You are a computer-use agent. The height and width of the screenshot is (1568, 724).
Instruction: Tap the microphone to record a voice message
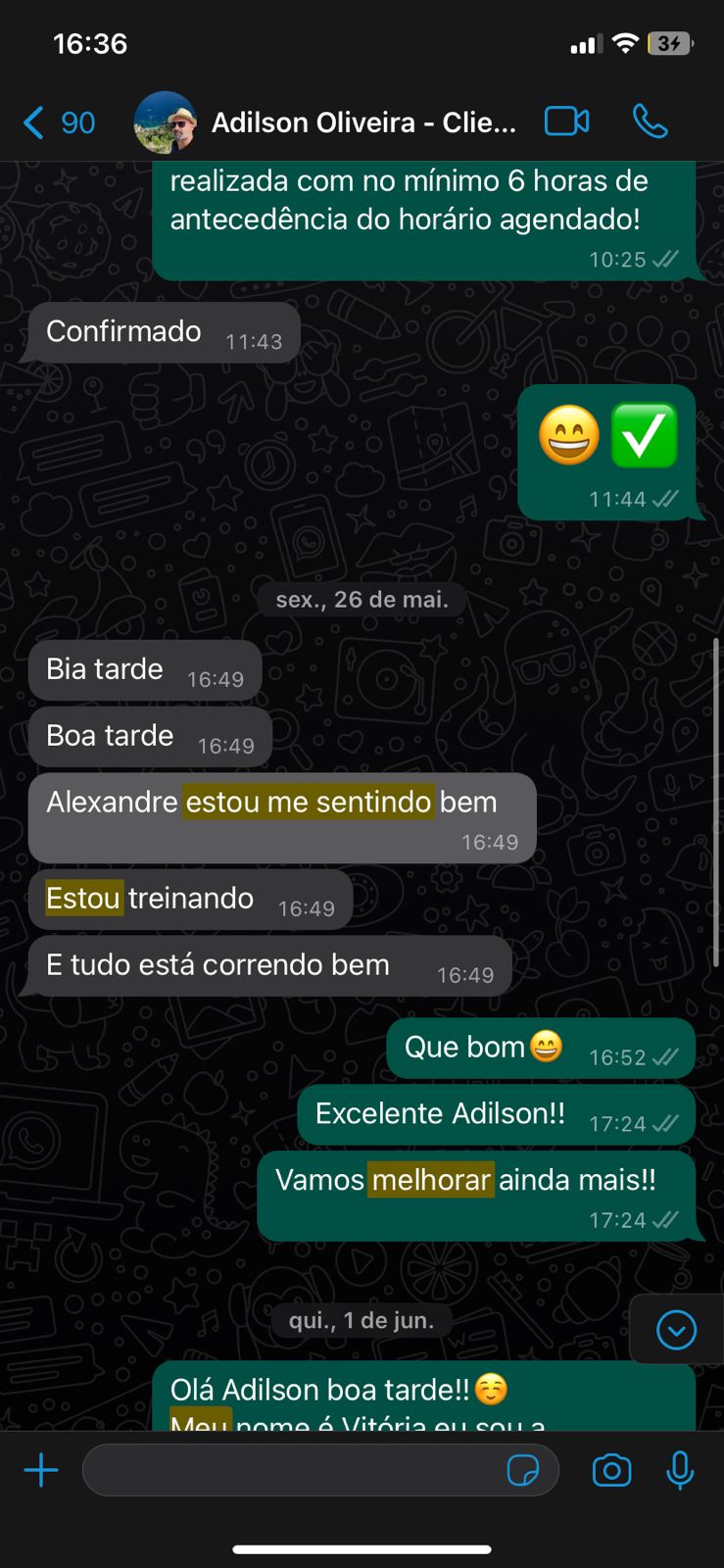tap(680, 1470)
